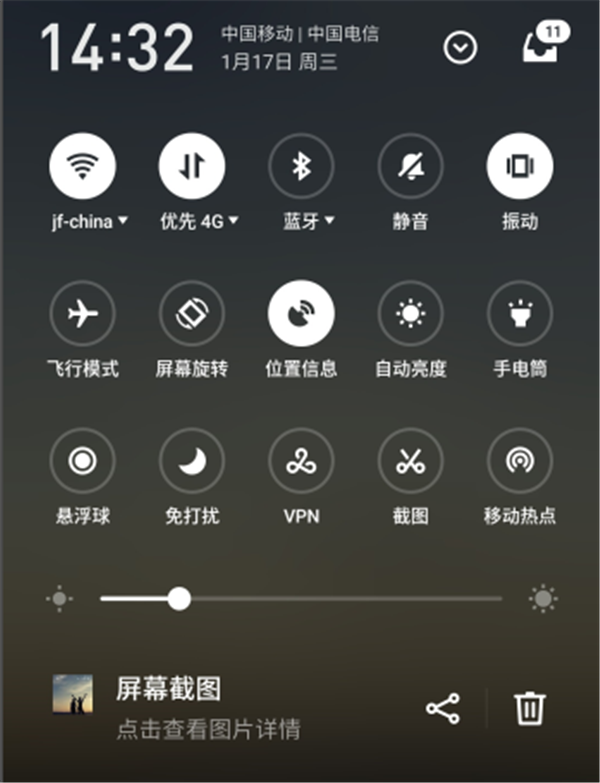Turn on the flashlight 手电筒
Viewport: 600px width, 783px height.
coord(519,314)
